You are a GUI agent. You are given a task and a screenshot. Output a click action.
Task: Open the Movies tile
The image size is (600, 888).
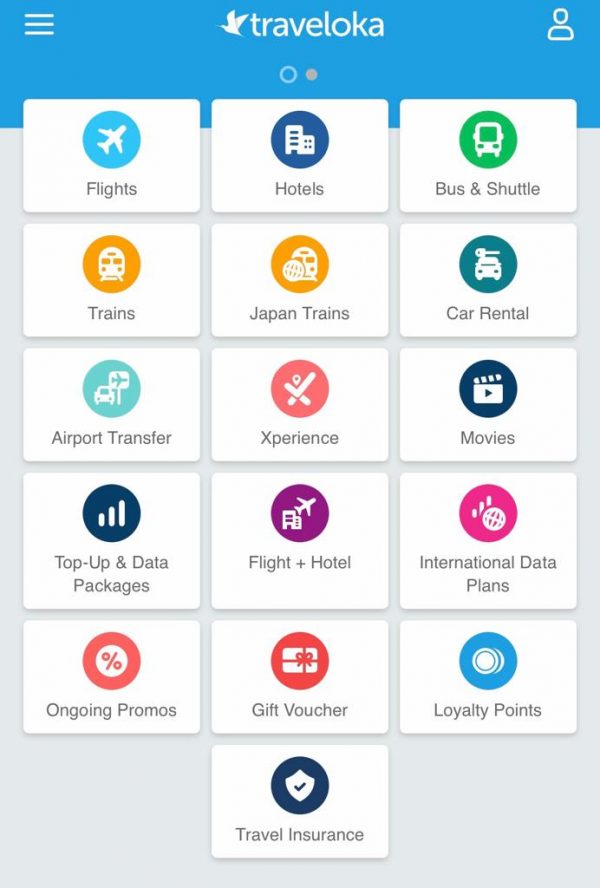pos(488,404)
